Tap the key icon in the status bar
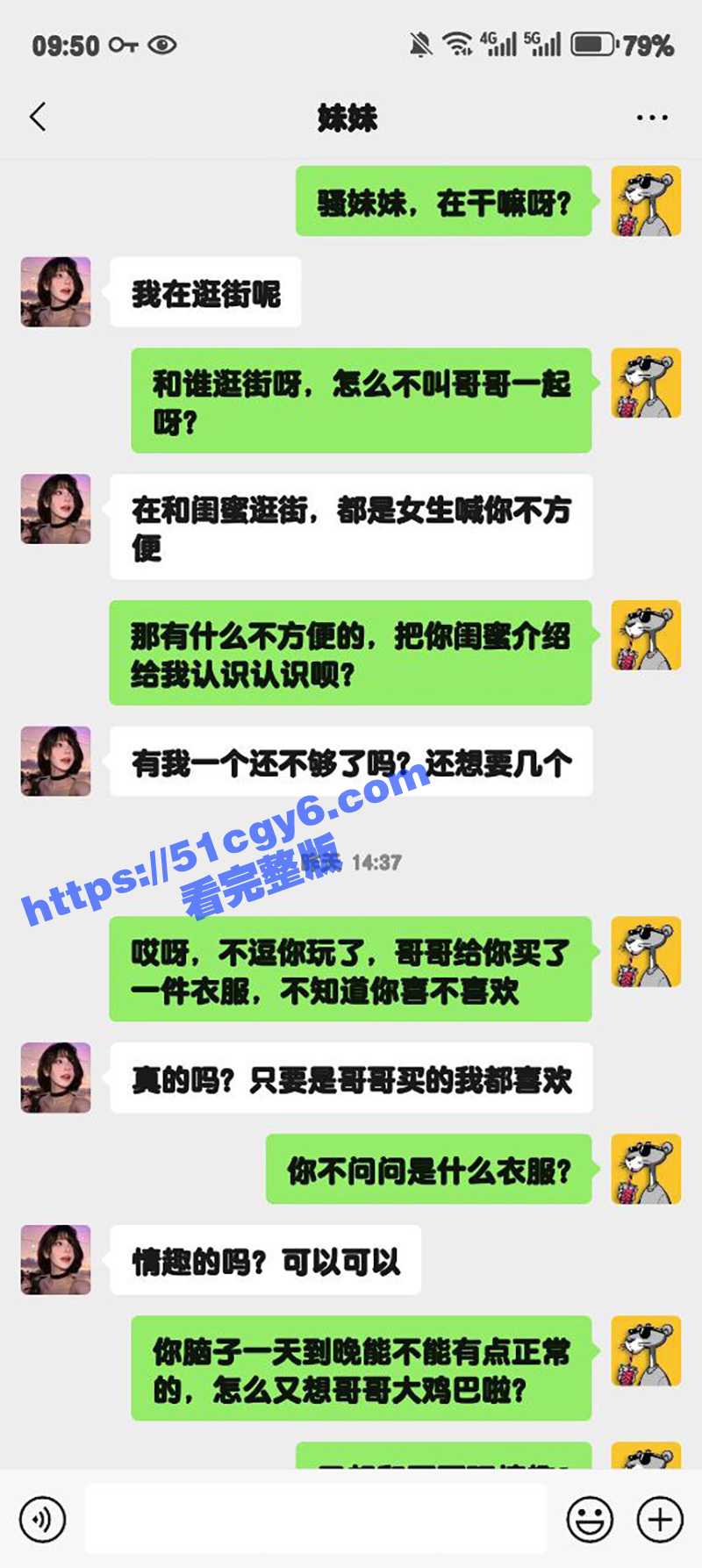This screenshot has width=702, height=1568. pos(123,45)
